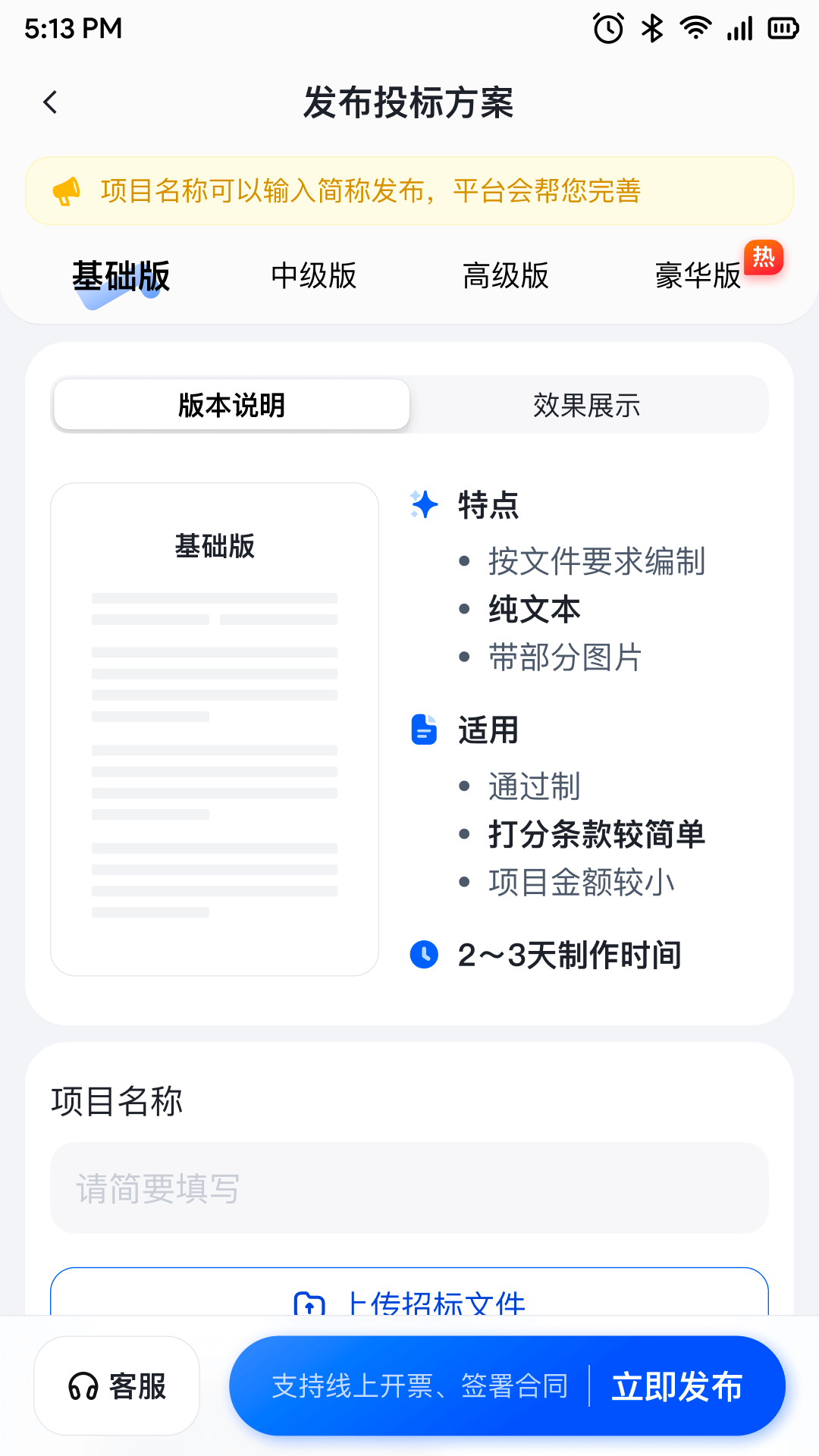
Task: Switch to the 高级版 tab
Action: pyautogui.click(x=505, y=276)
